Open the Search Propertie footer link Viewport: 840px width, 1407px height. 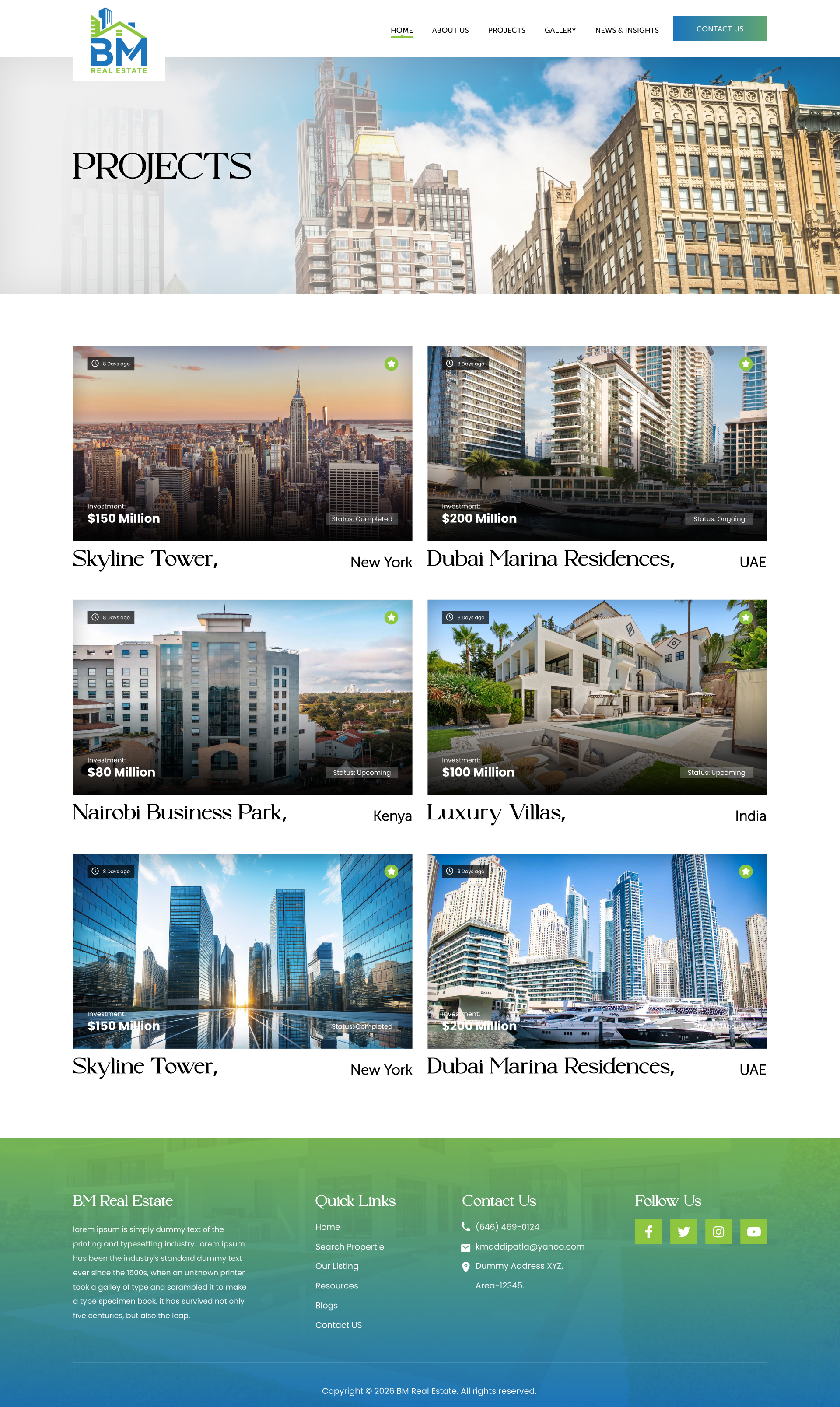click(x=349, y=1246)
